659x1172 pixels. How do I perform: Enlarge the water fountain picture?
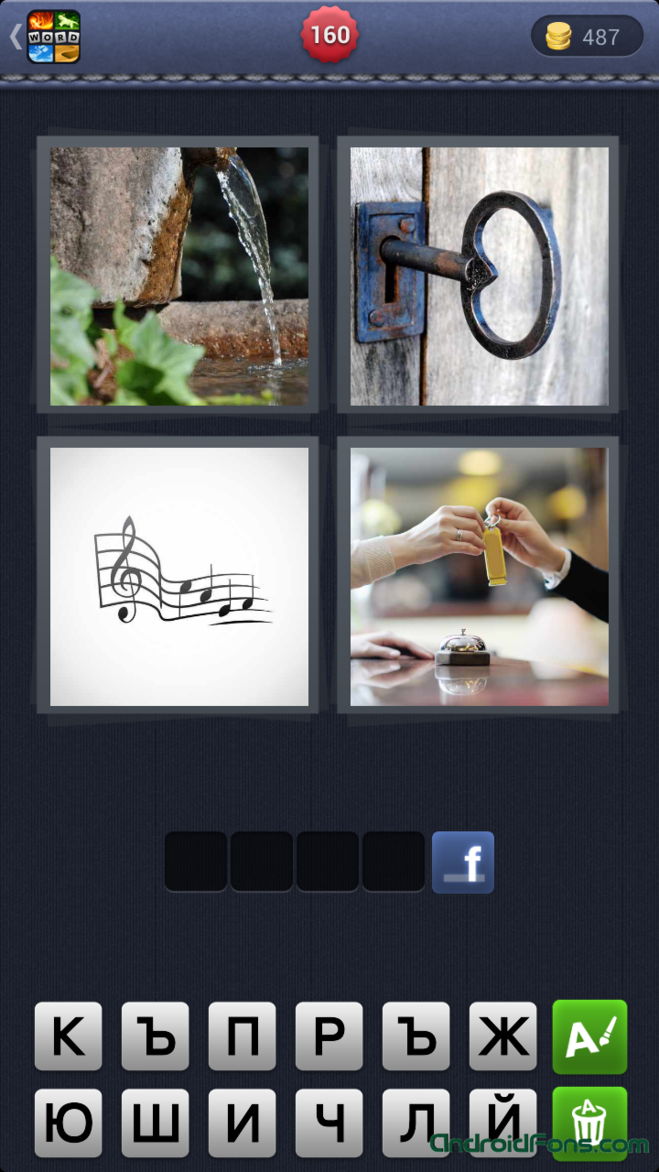point(179,276)
